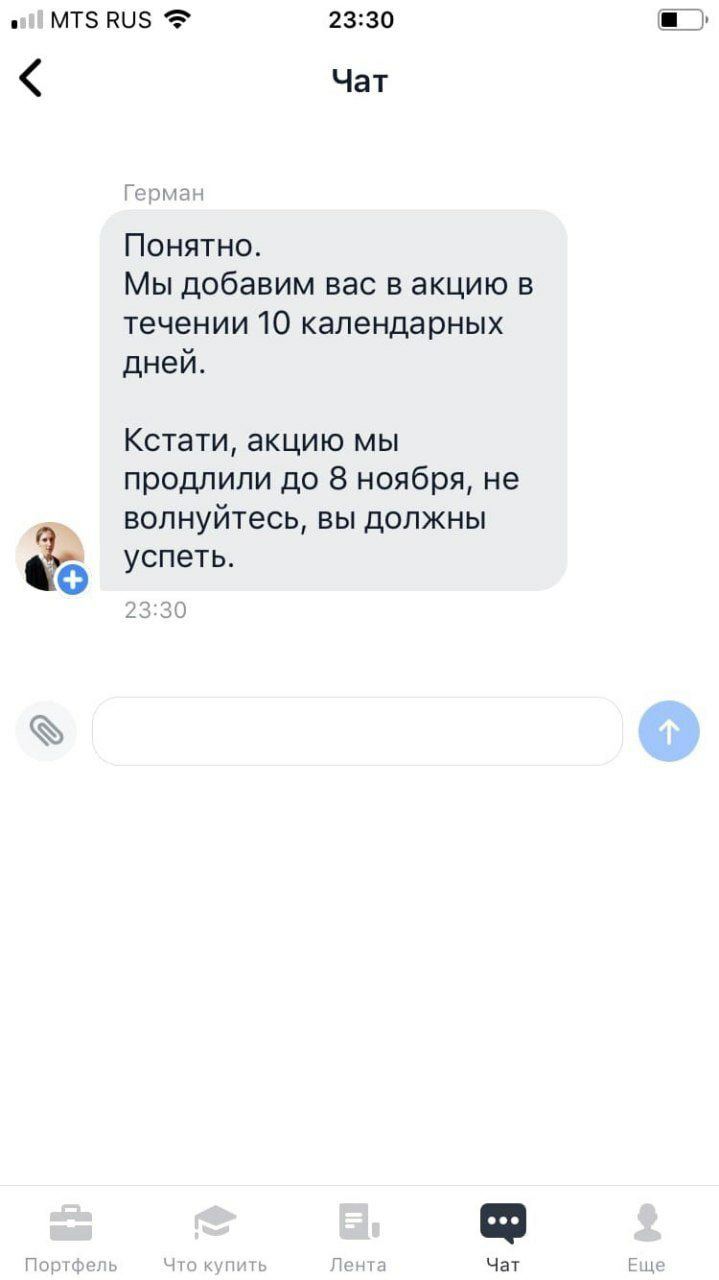Switch to the Портфель tab

tap(70, 1237)
